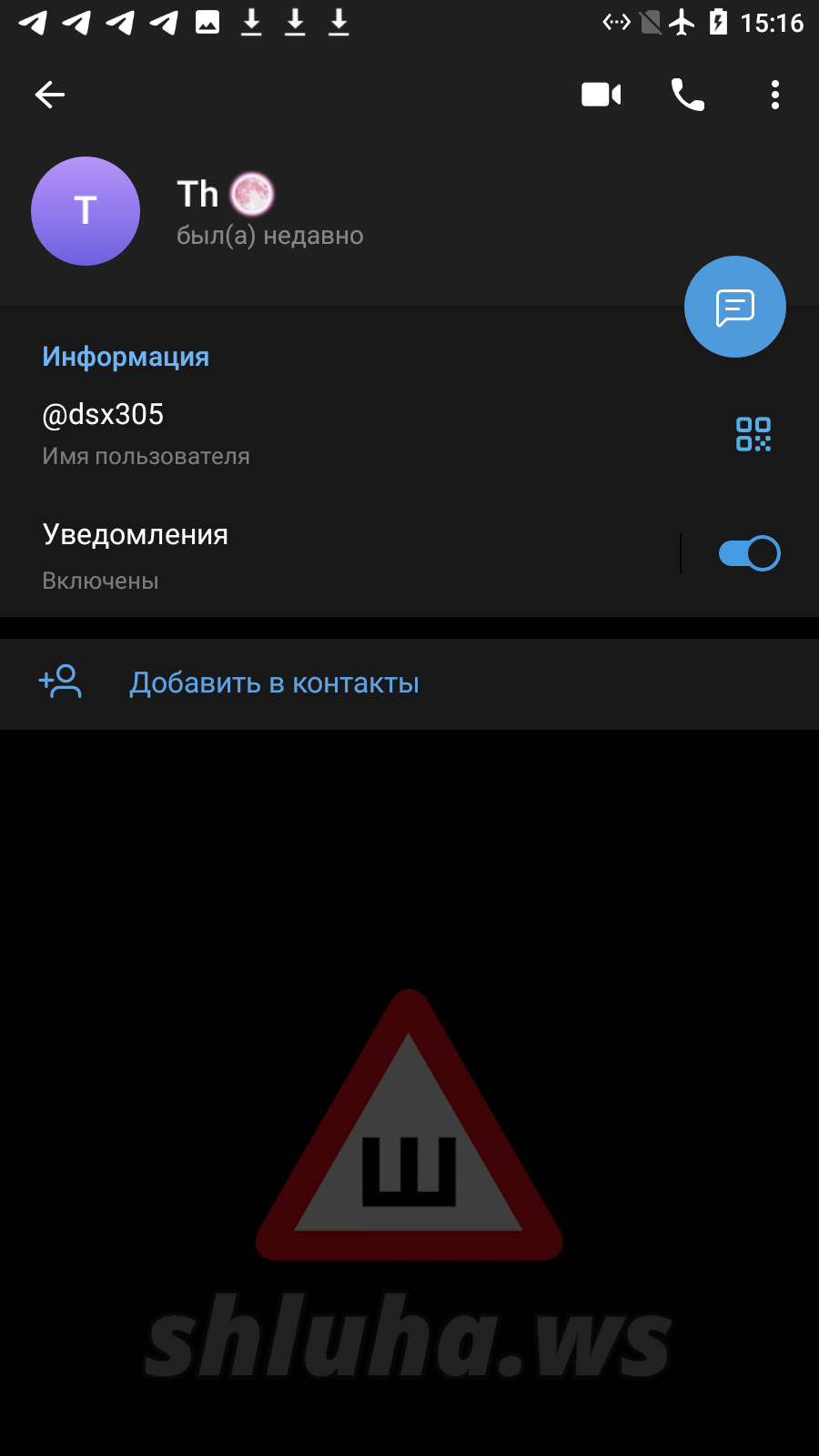The height and width of the screenshot is (1456, 819).
Task: Tap Добавить в контакты
Action: [274, 683]
